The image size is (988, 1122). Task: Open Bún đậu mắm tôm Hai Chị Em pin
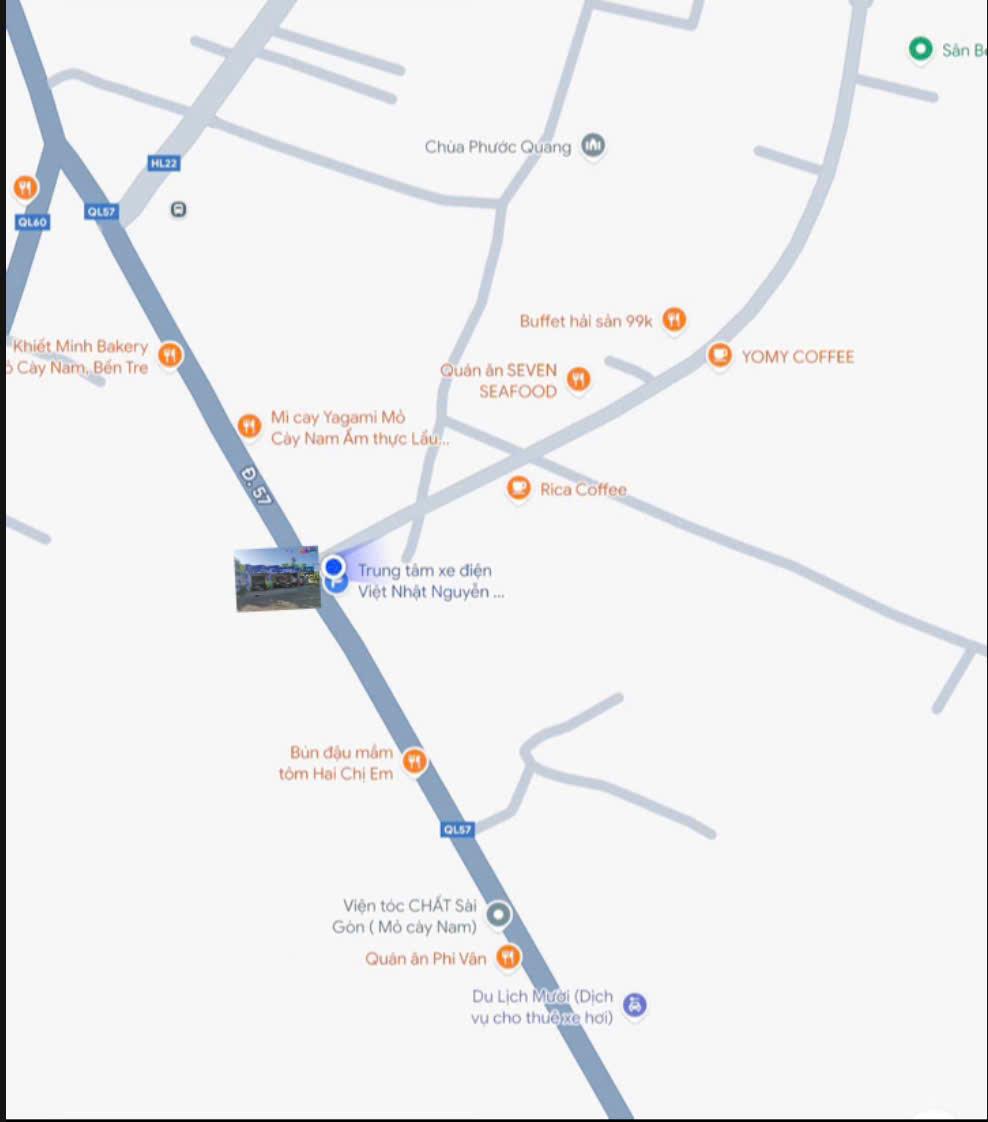414,762
